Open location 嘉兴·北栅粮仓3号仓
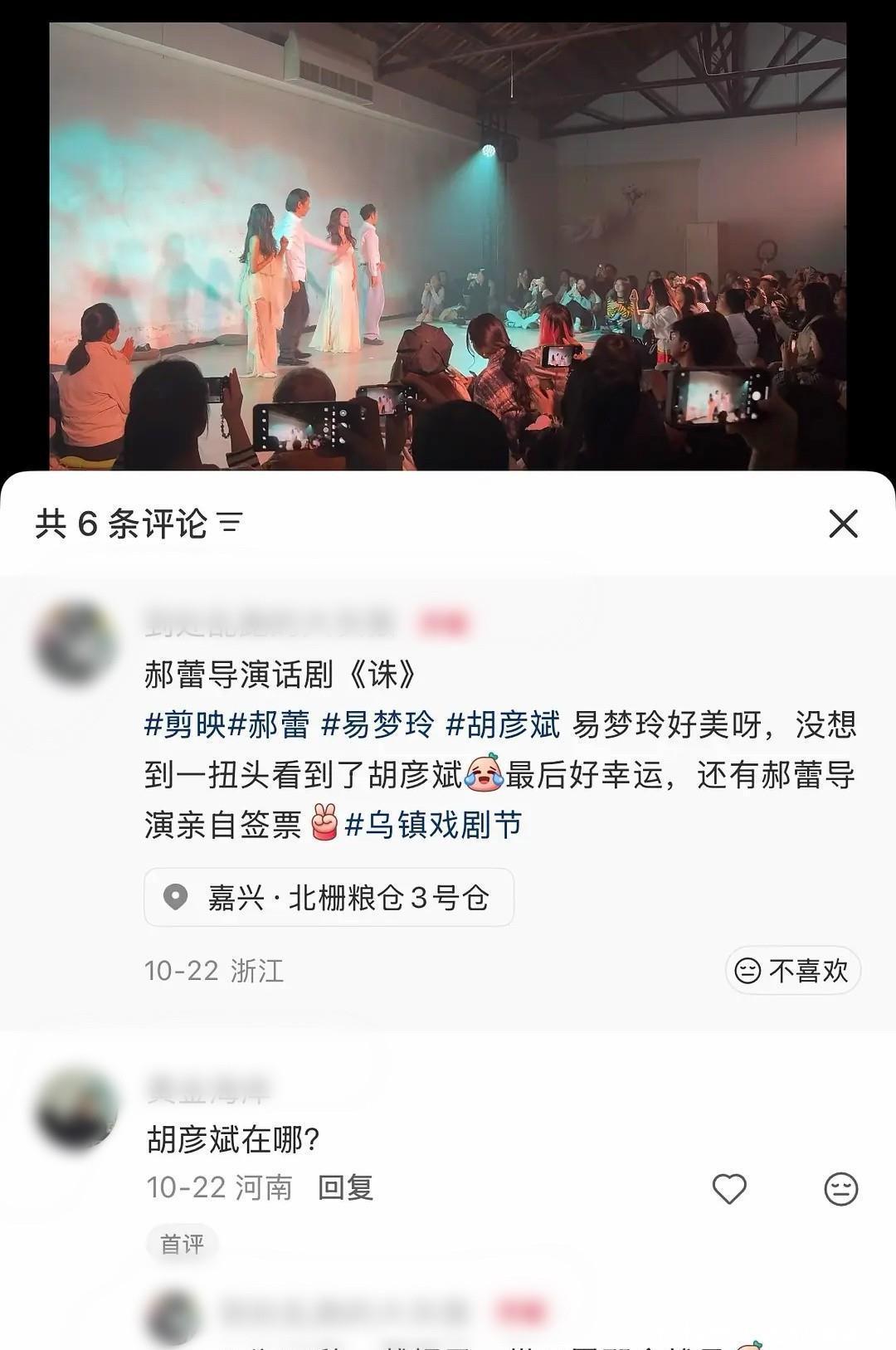This screenshot has height=1350, width=896. (329, 897)
